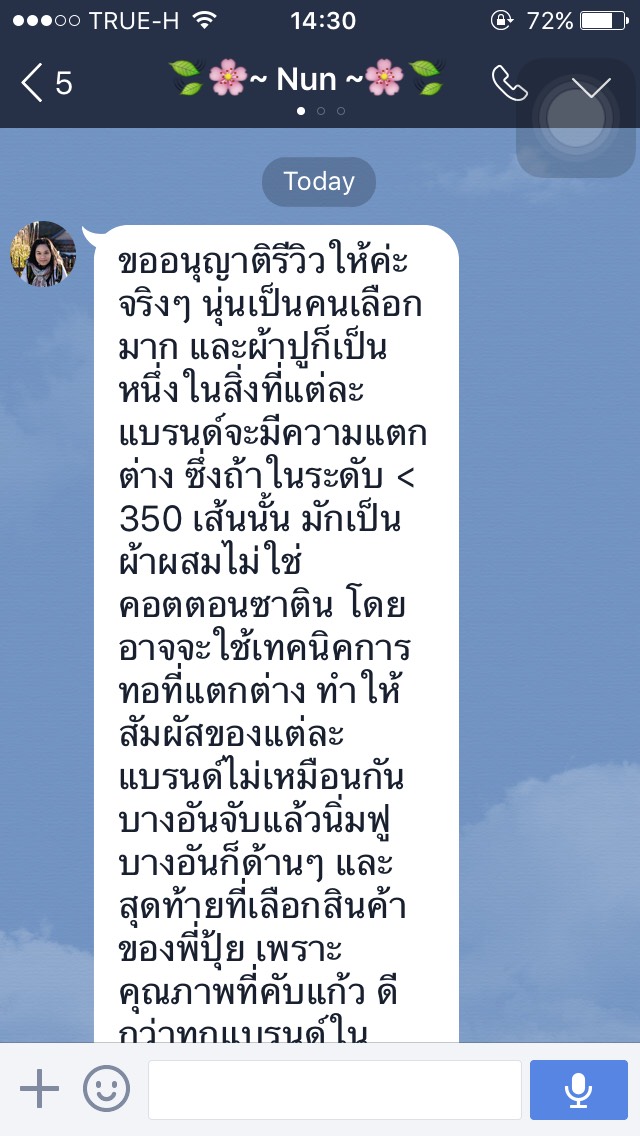640x1136 pixels.
Task: Tap the AssistiveTouch floating button
Action: (576, 120)
